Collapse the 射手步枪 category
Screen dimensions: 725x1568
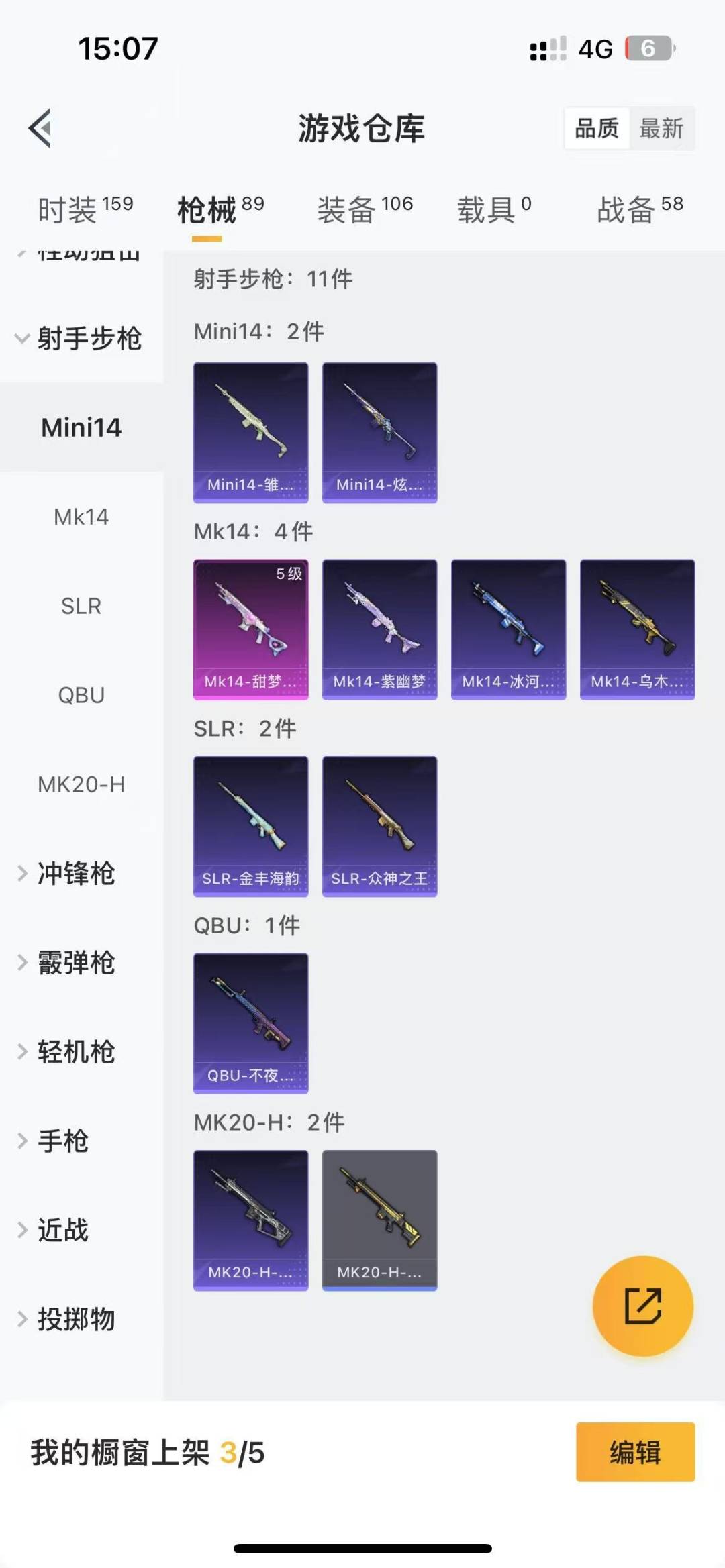[x=81, y=338]
